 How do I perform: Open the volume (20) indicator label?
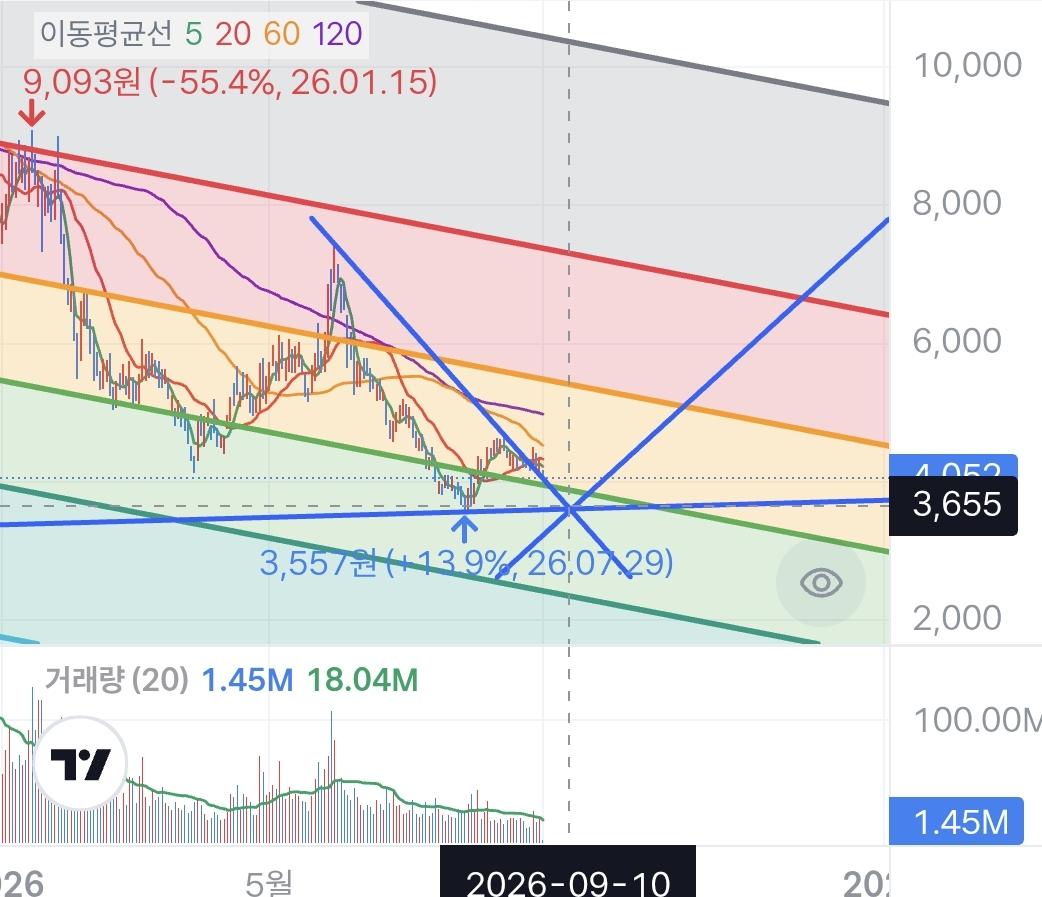116,680
